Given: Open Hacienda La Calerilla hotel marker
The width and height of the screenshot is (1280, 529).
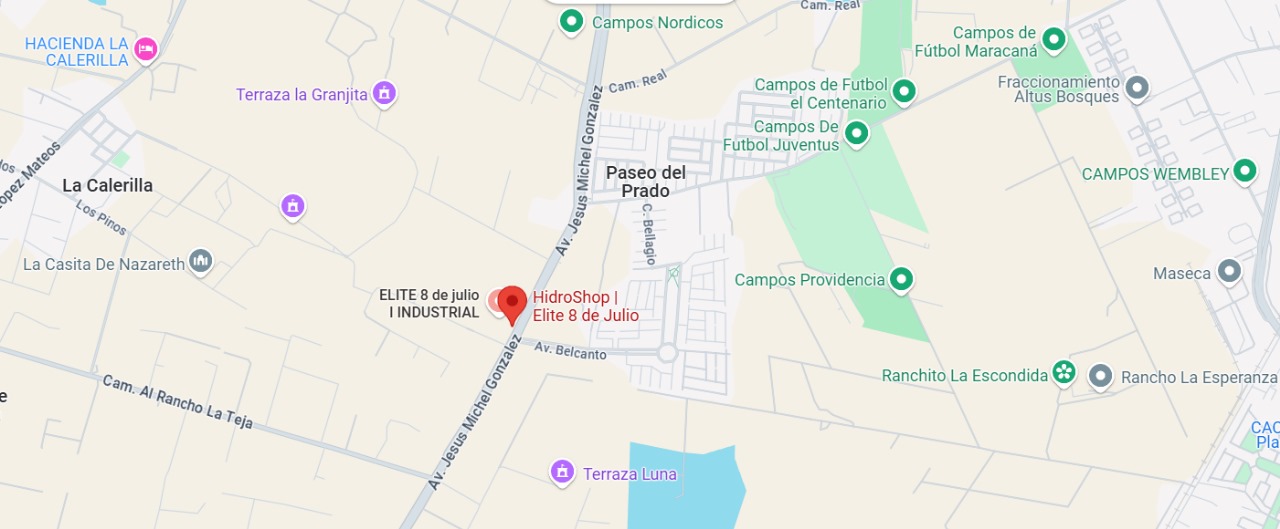Looking at the screenshot, I should [146, 49].
